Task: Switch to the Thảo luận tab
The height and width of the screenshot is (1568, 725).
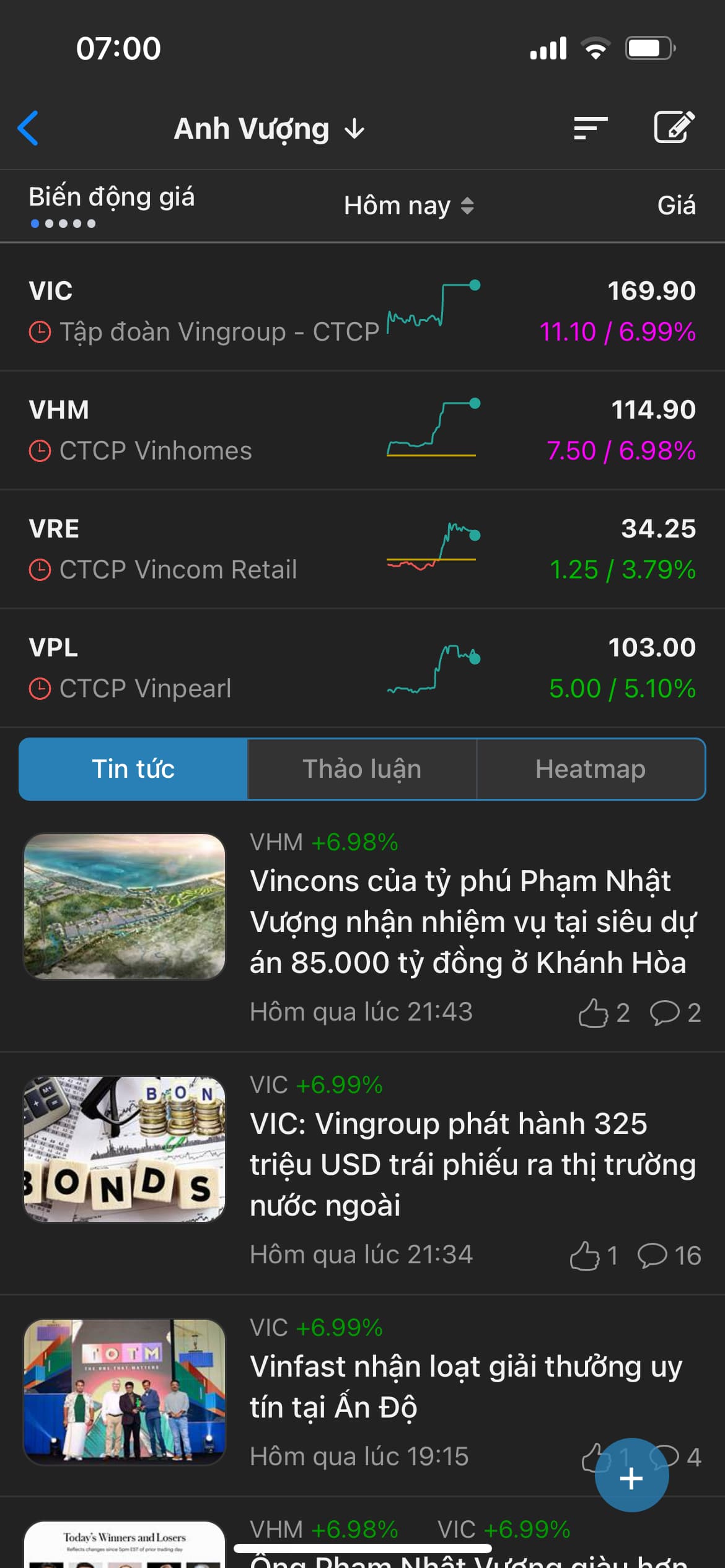Action: (x=362, y=769)
